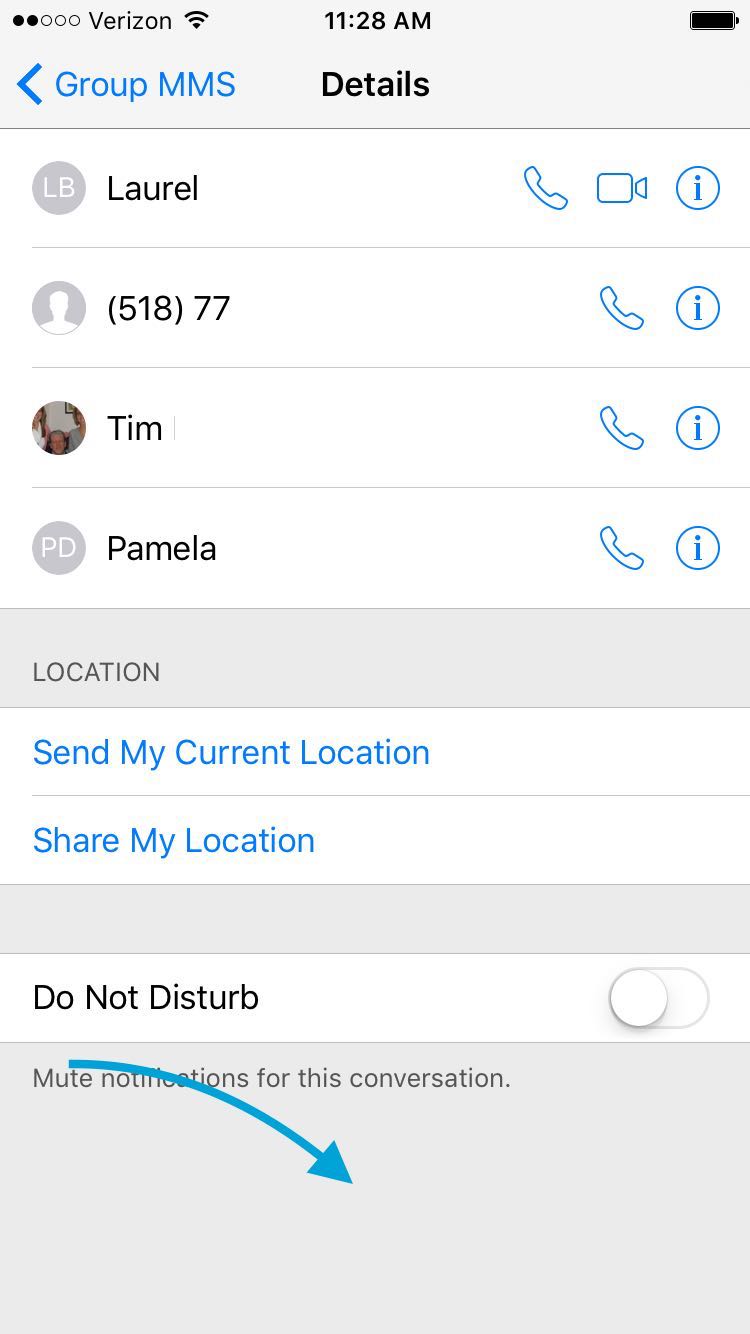Call Laurel using the phone icon
Screen dimensions: 750x1334
546,188
